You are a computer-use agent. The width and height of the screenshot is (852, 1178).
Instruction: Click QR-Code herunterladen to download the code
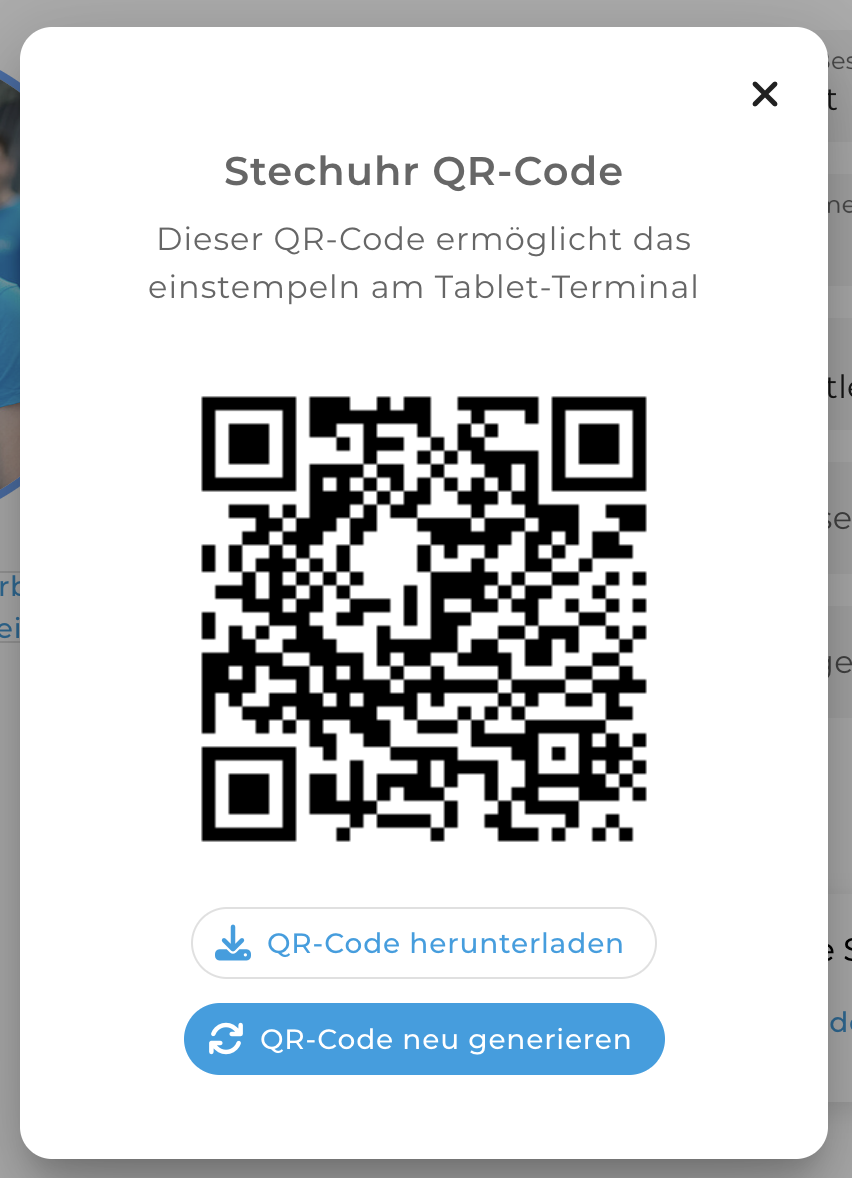click(423, 942)
